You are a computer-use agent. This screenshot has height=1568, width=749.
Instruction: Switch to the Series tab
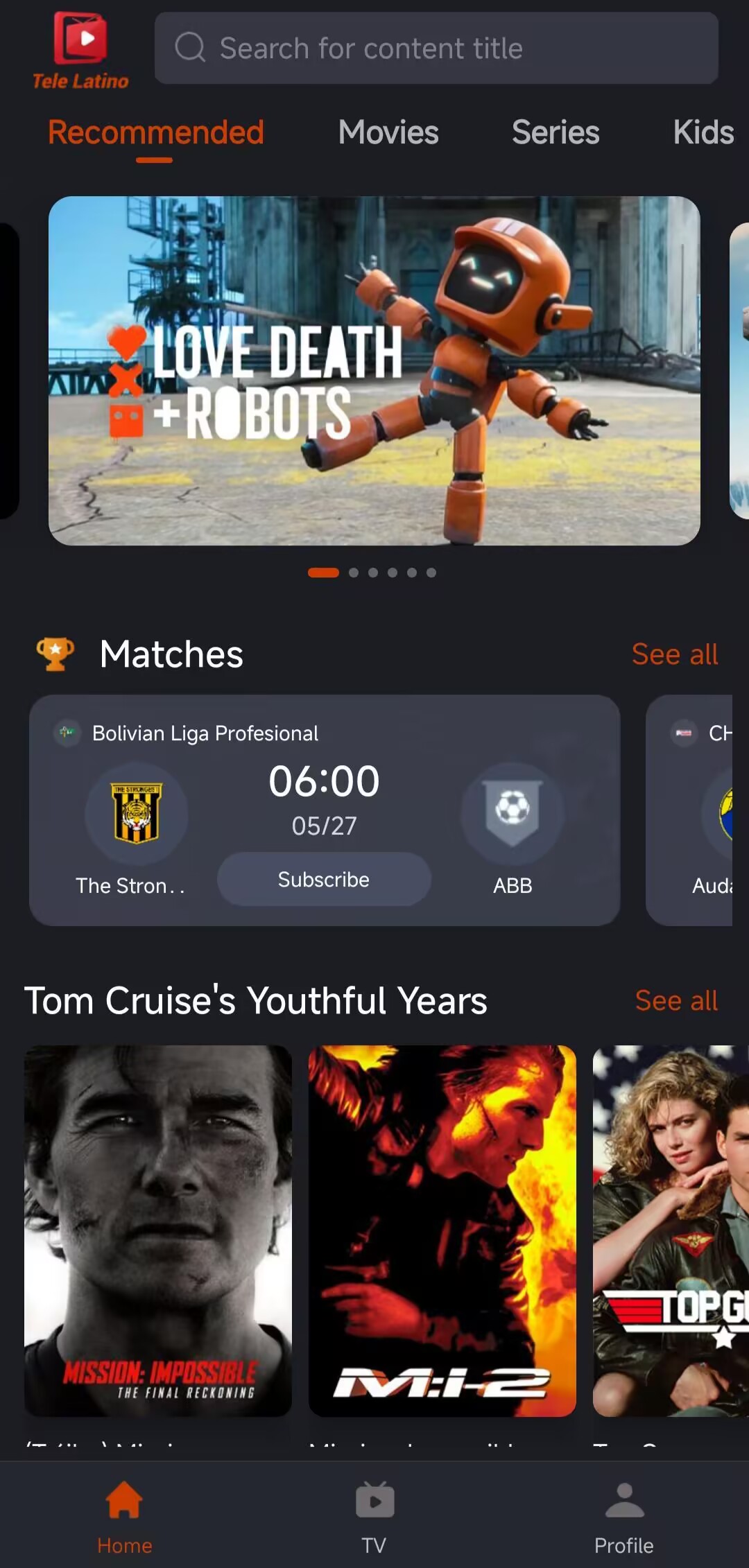click(555, 132)
